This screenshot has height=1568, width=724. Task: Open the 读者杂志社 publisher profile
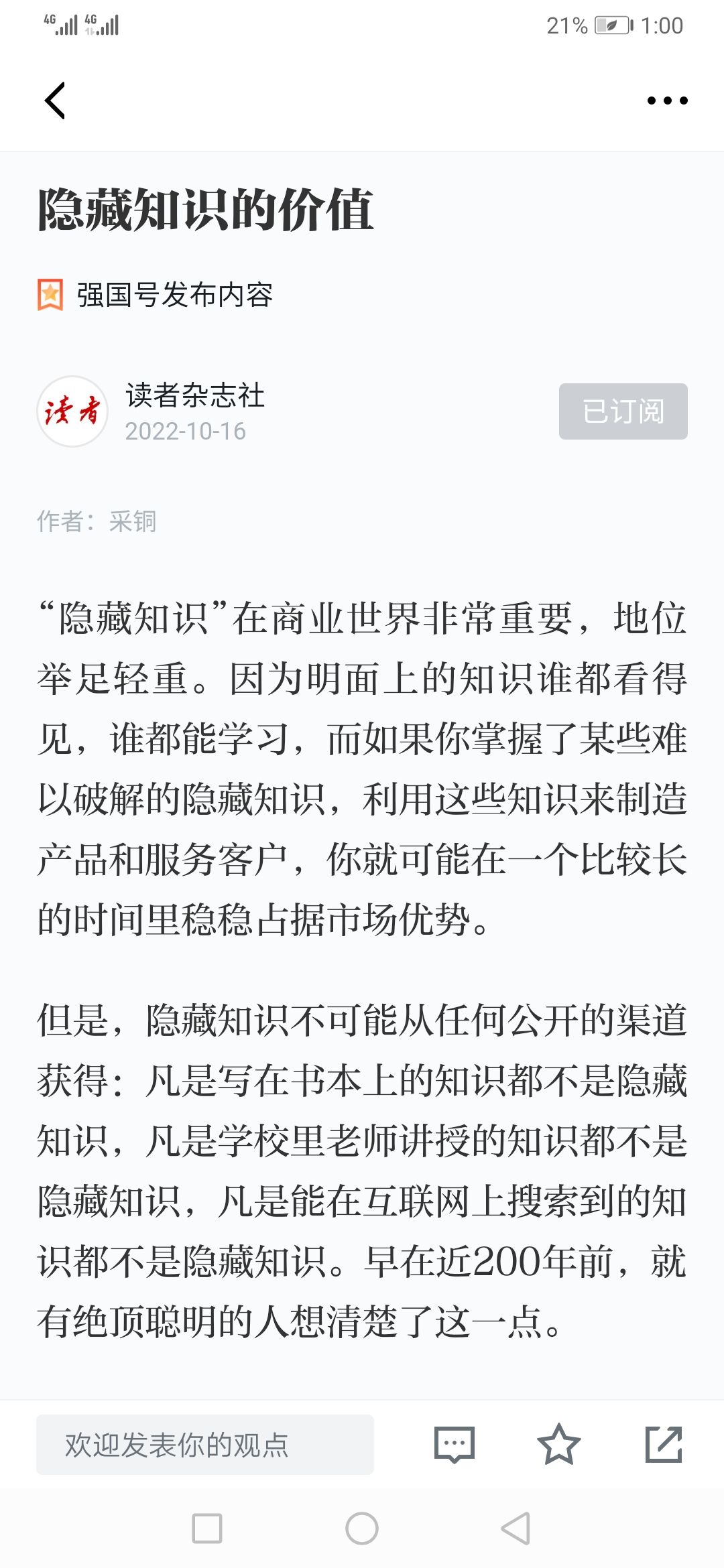195,395
